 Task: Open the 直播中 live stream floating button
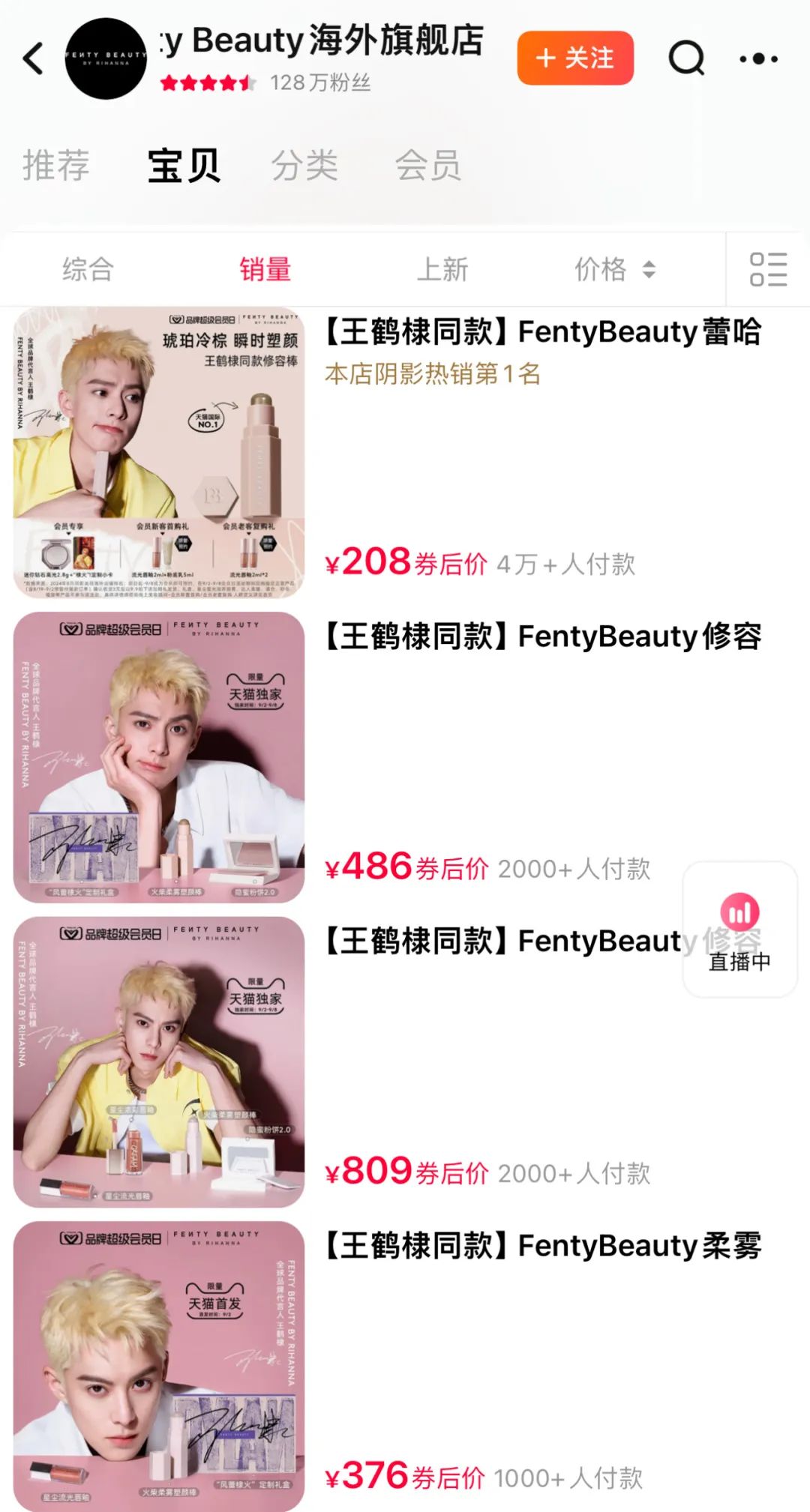(739, 930)
